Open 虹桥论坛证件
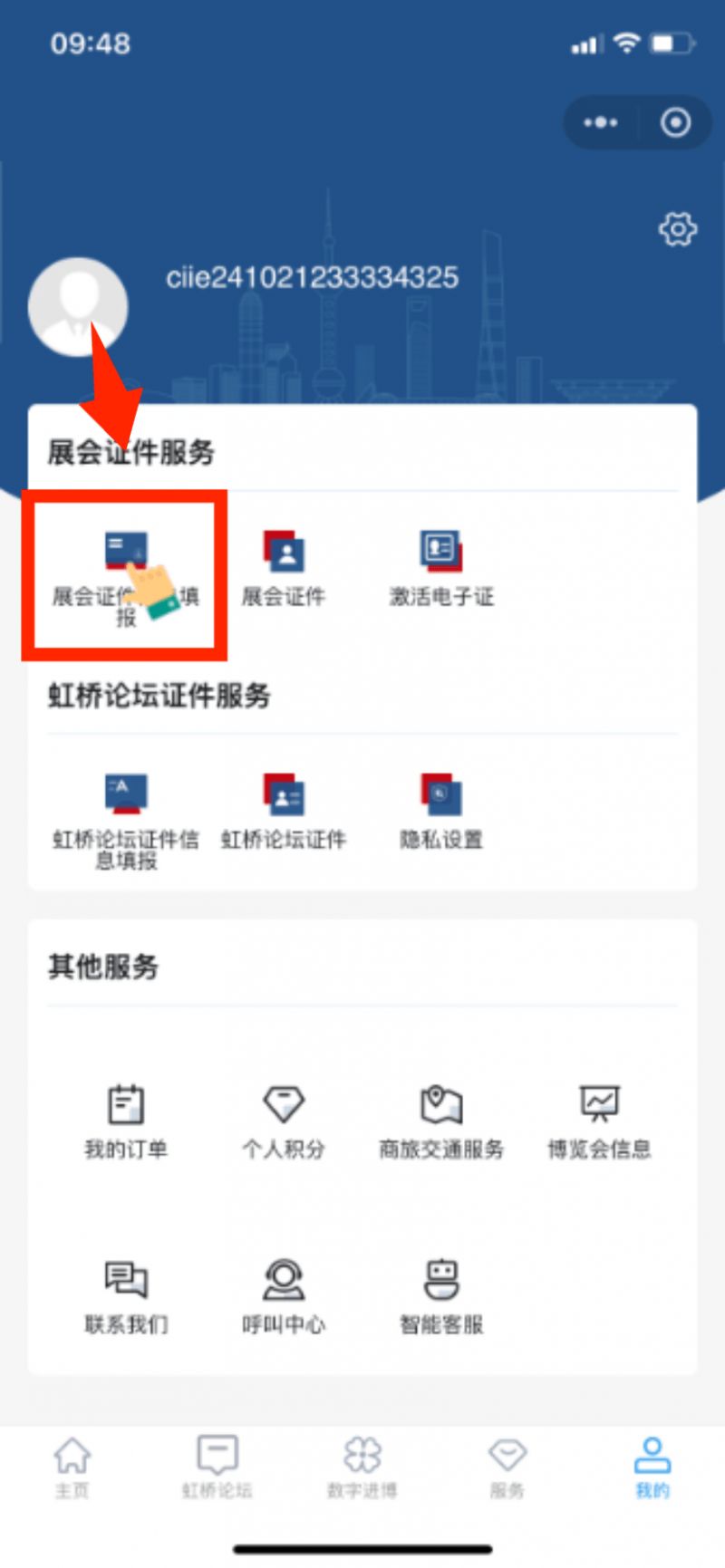 [284, 811]
